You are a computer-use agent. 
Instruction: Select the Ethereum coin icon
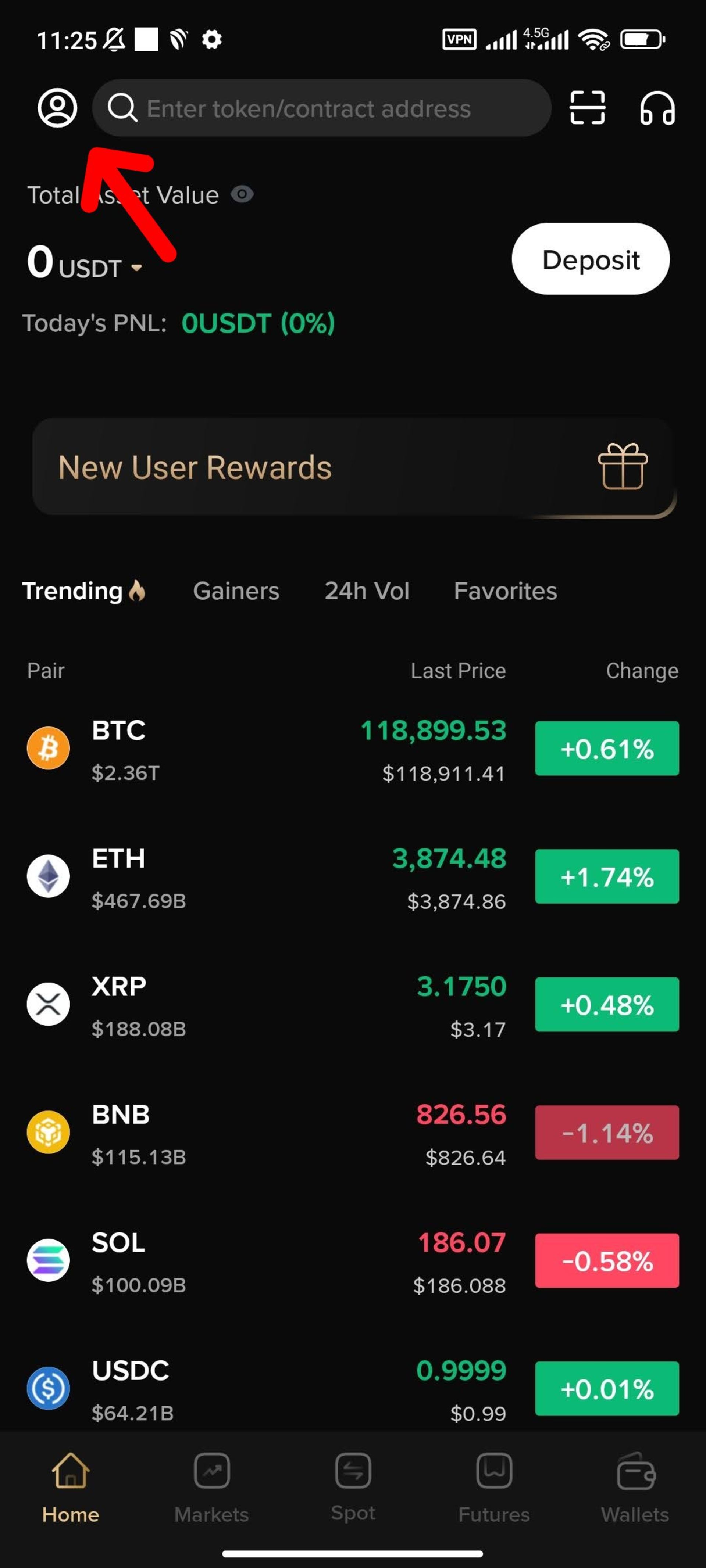(x=49, y=876)
